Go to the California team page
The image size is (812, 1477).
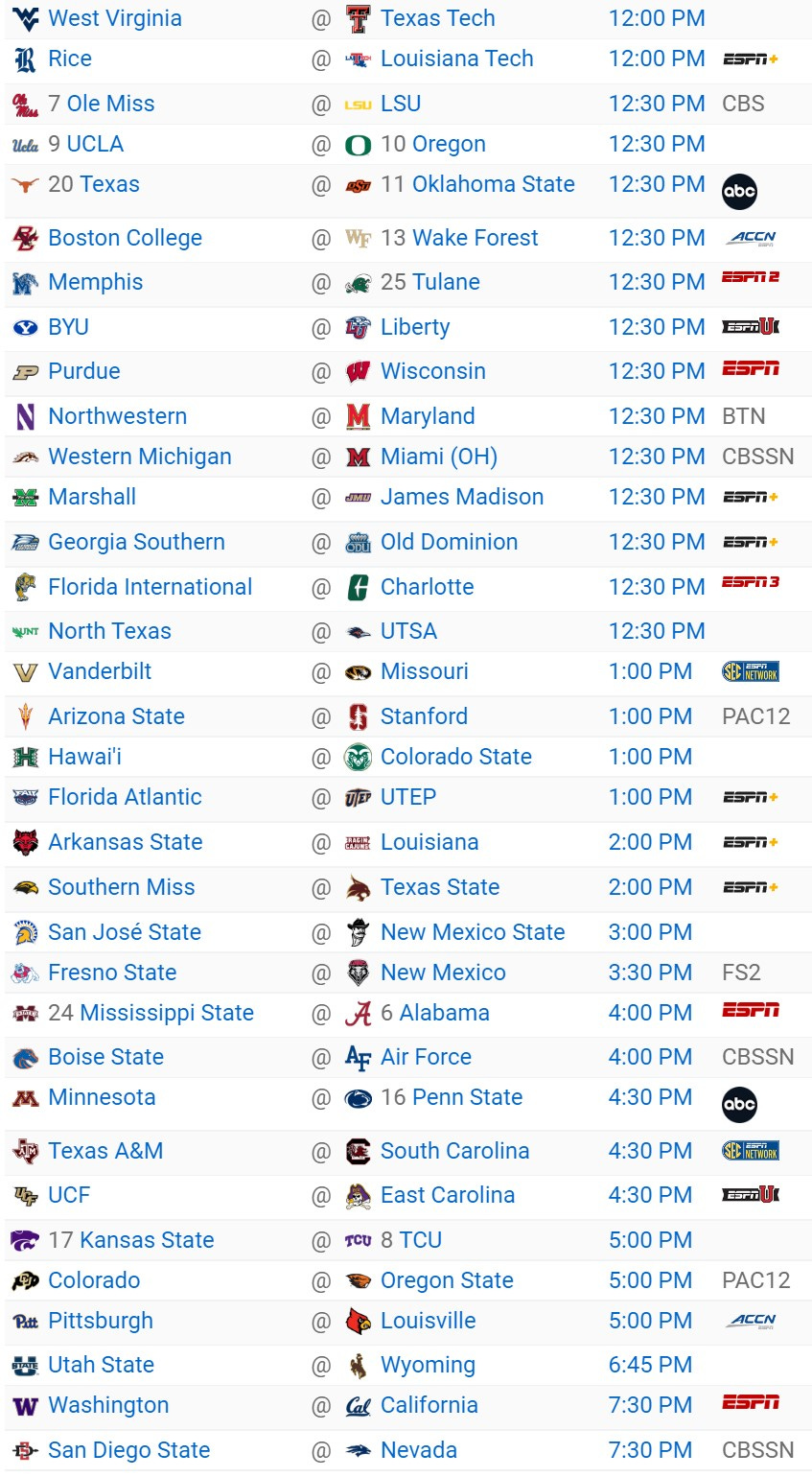click(x=429, y=1405)
